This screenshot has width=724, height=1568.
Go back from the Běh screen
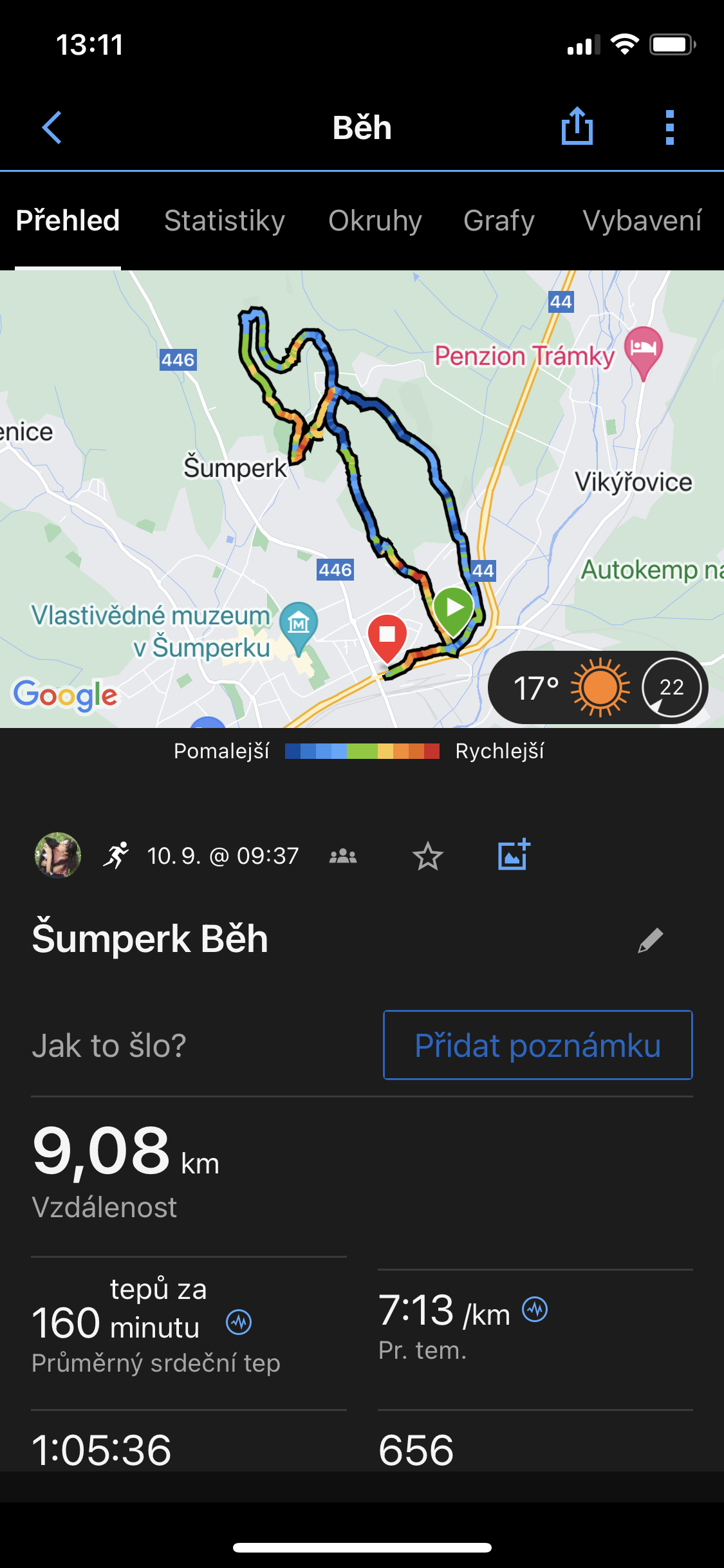point(52,127)
